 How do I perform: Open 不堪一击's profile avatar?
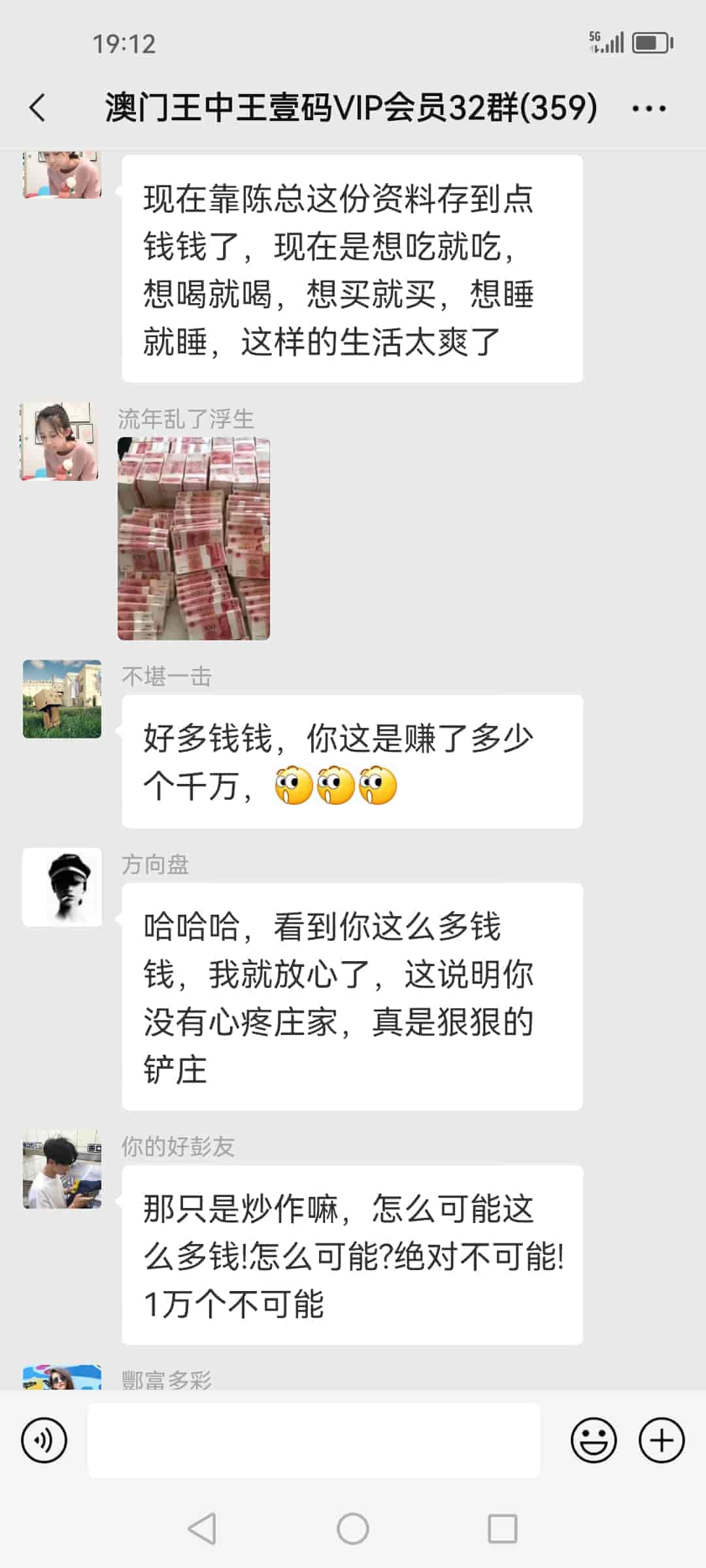coord(62,699)
